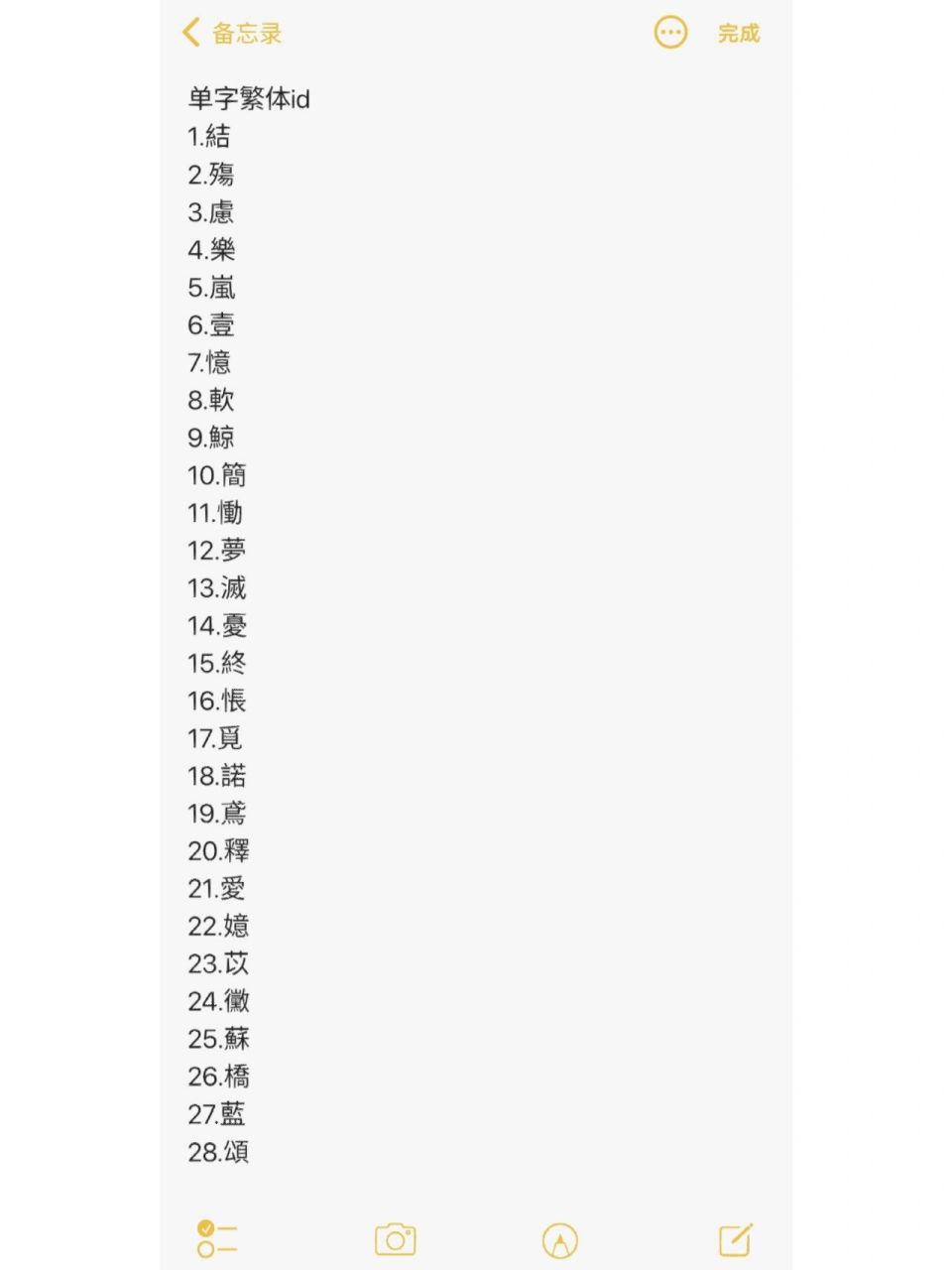Open the ellipsis more options menu
This screenshot has height=1270, width=952.
click(x=671, y=33)
